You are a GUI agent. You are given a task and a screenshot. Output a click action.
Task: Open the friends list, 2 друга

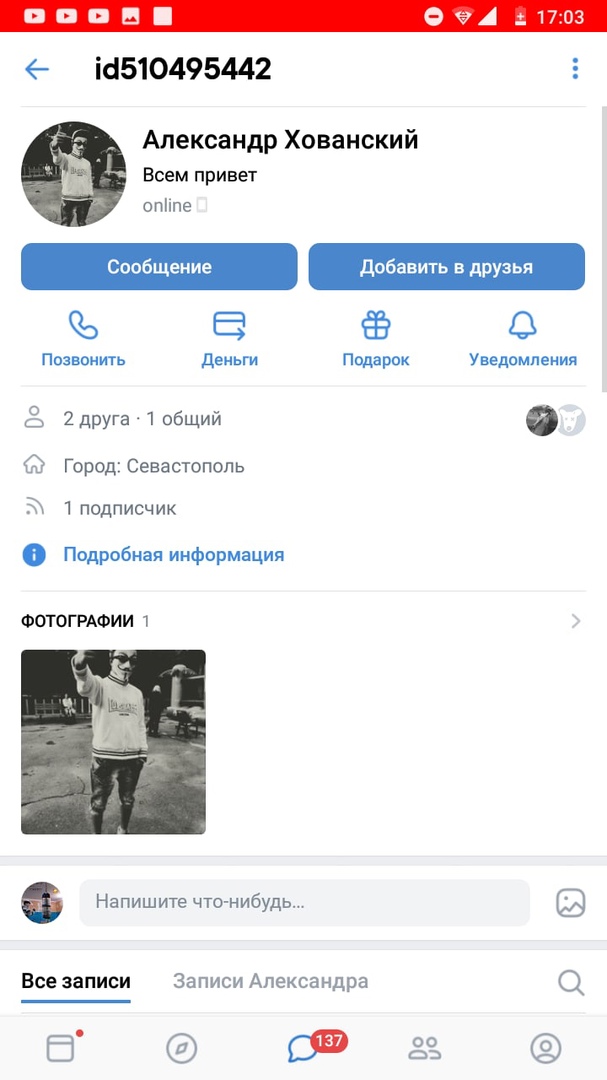coord(142,419)
